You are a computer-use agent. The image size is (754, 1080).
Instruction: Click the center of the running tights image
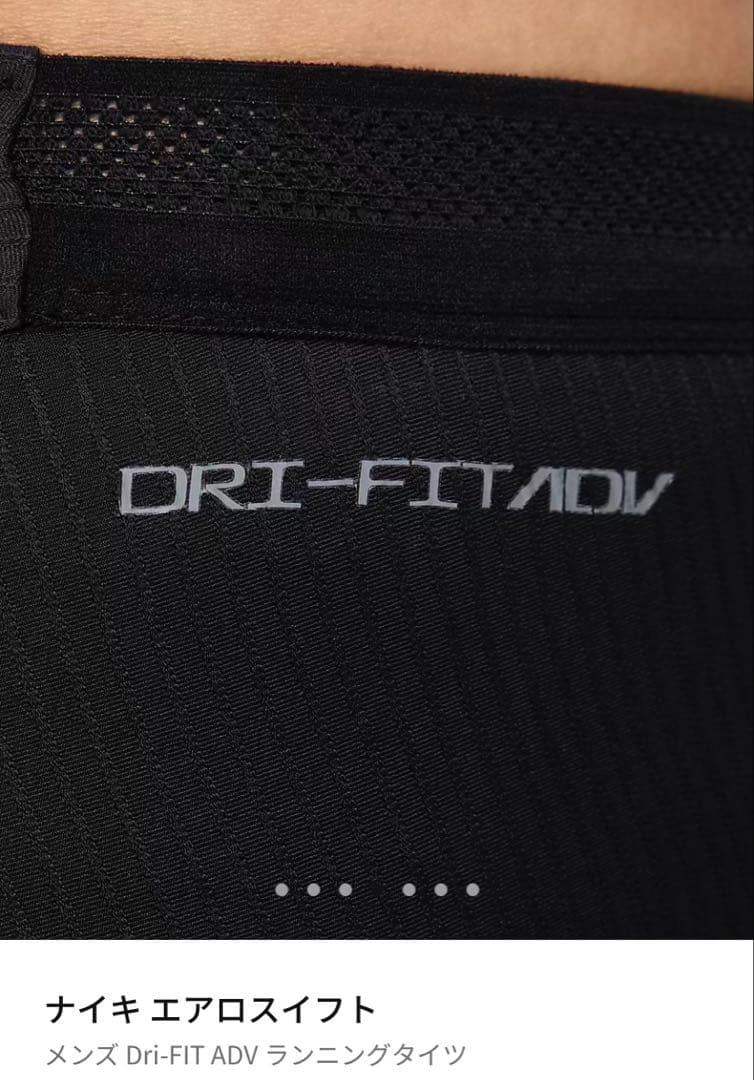(x=377, y=470)
